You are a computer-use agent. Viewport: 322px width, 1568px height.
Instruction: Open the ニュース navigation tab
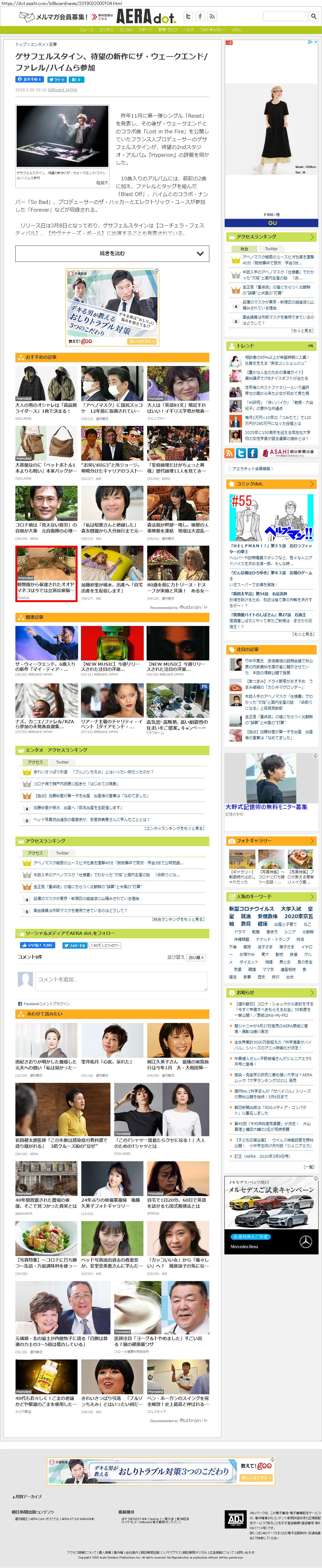click(x=87, y=29)
